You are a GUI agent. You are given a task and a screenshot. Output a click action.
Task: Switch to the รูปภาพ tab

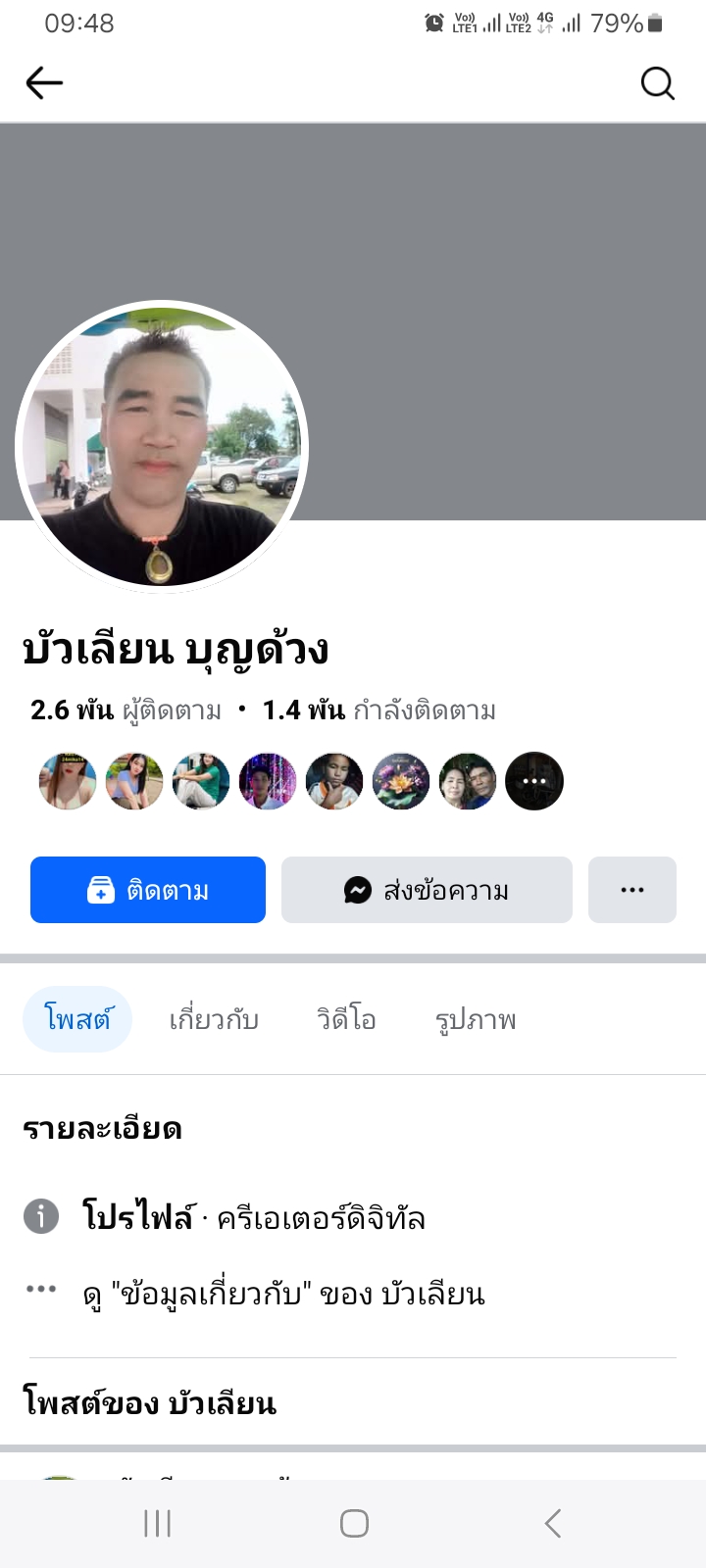coord(476,1019)
